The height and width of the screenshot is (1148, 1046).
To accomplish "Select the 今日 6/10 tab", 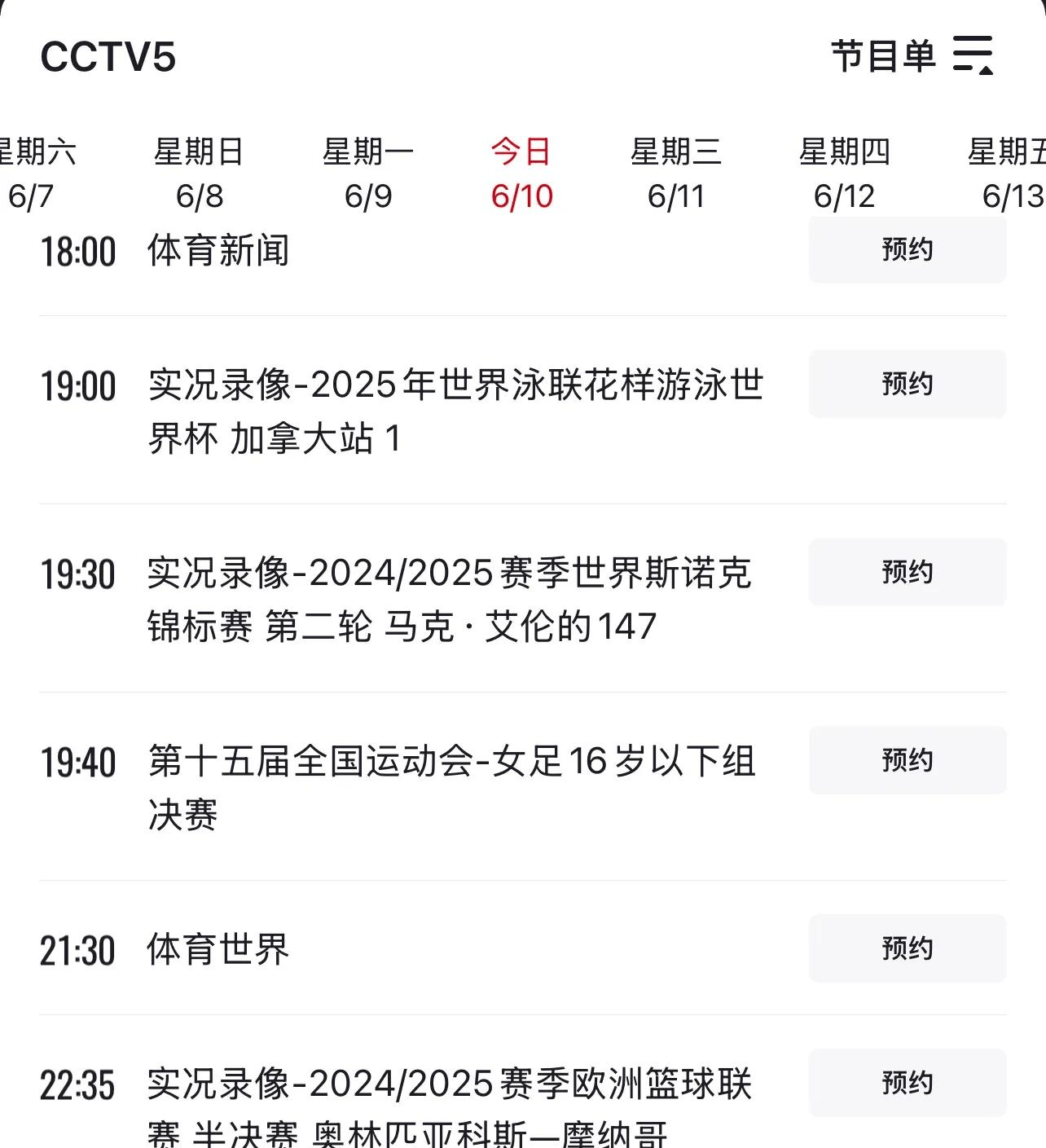I will (521, 173).
